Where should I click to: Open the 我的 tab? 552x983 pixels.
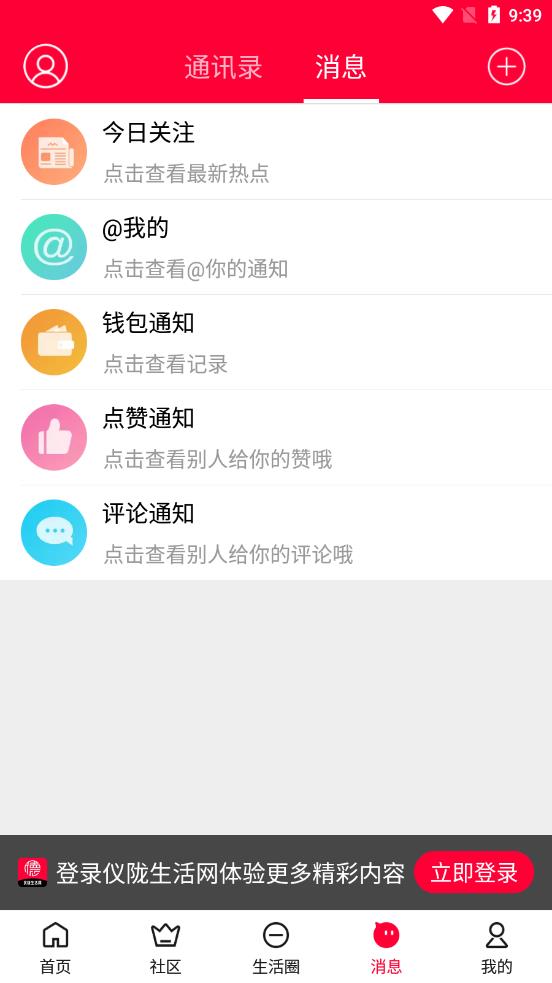(496, 947)
